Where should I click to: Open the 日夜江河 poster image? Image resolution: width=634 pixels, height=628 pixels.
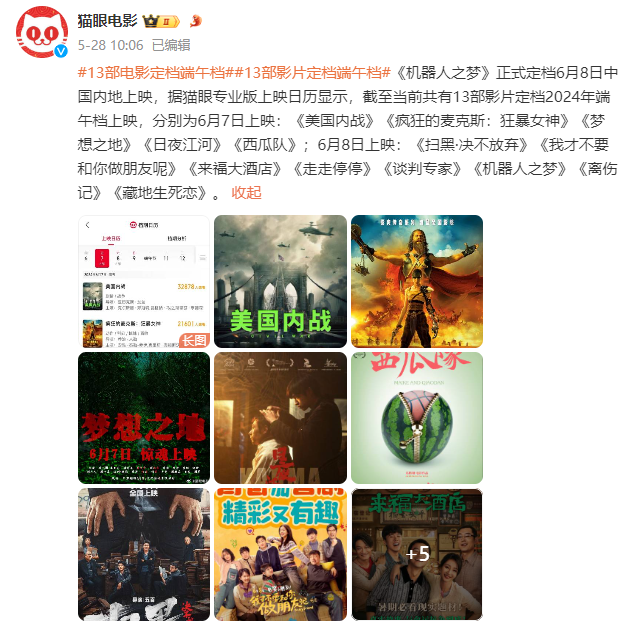280,418
